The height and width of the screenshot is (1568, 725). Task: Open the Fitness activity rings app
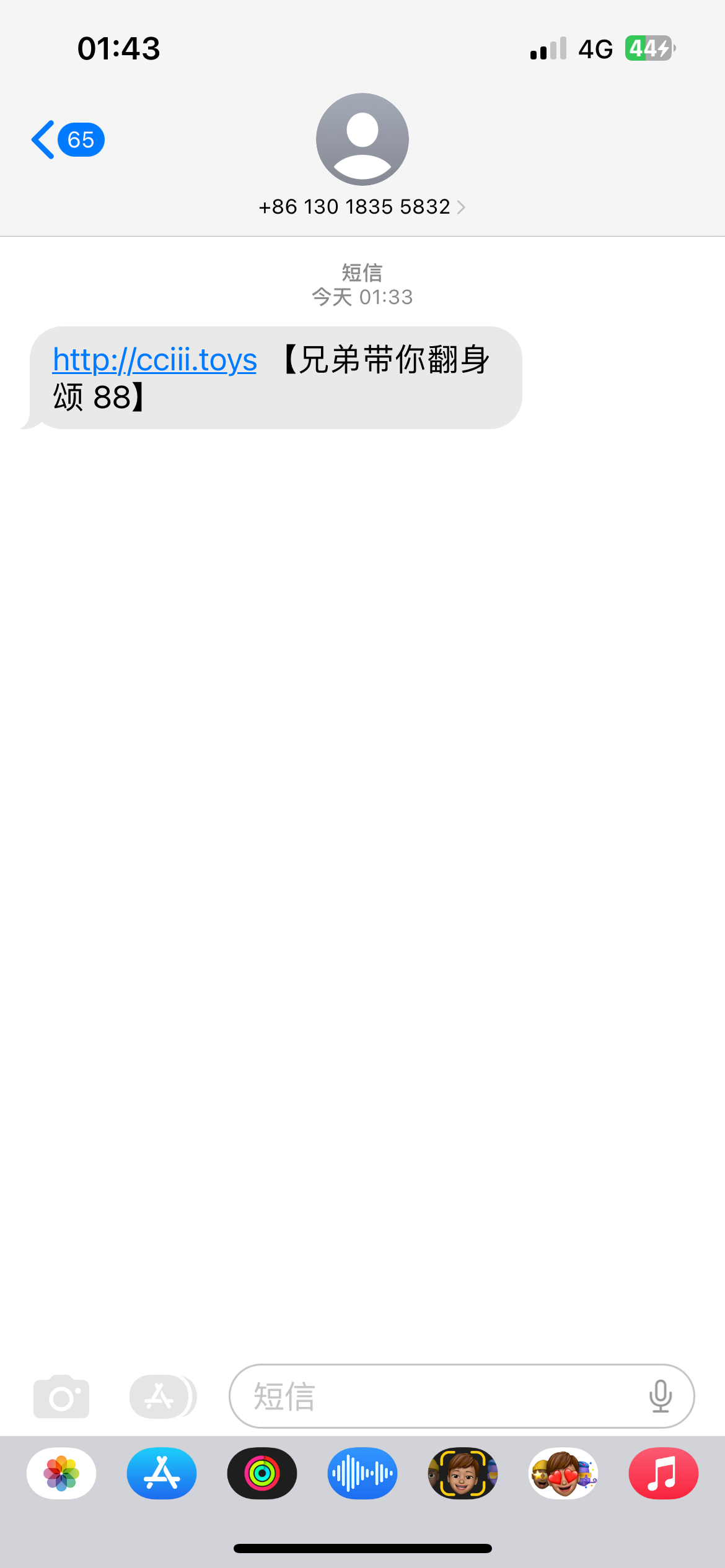coord(262,1473)
